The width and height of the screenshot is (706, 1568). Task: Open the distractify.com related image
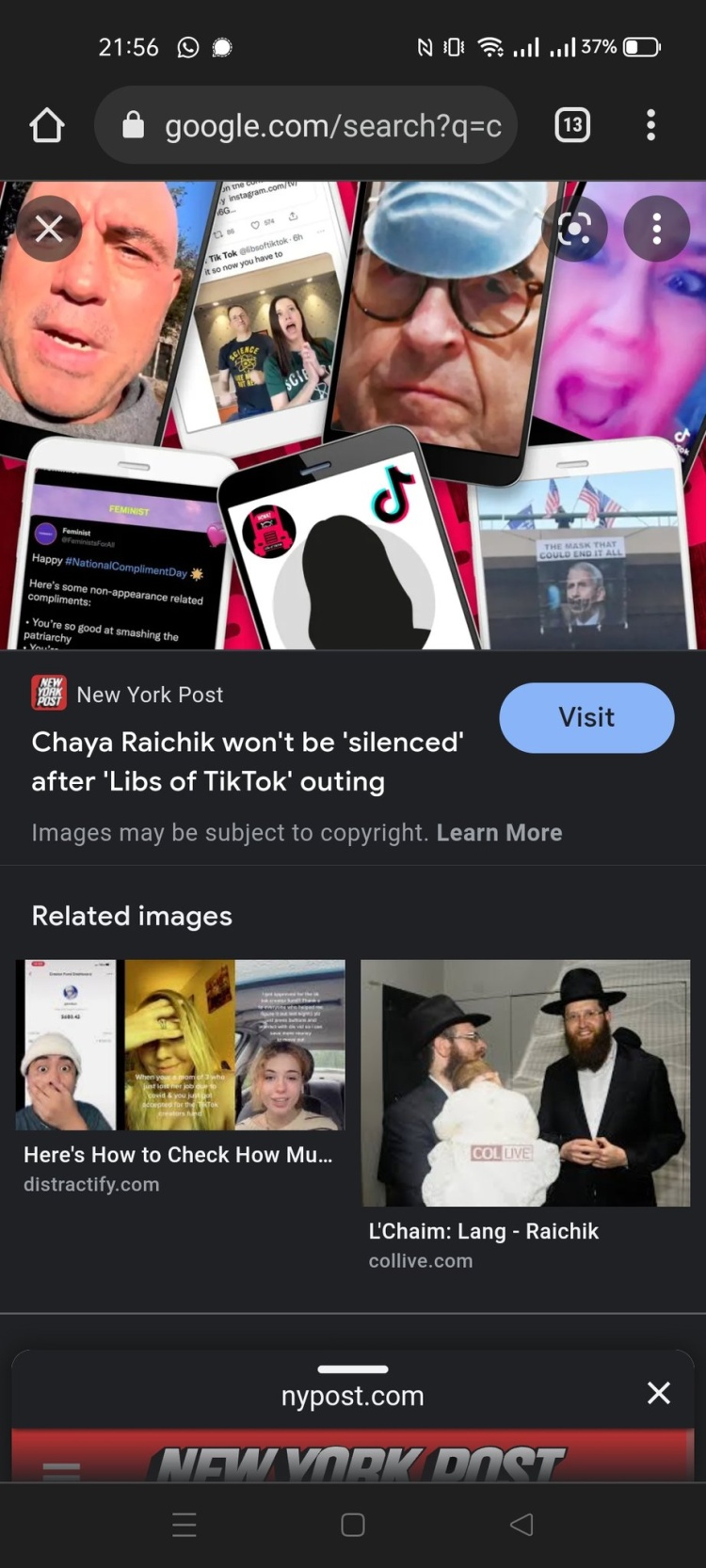tap(180, 1045)
